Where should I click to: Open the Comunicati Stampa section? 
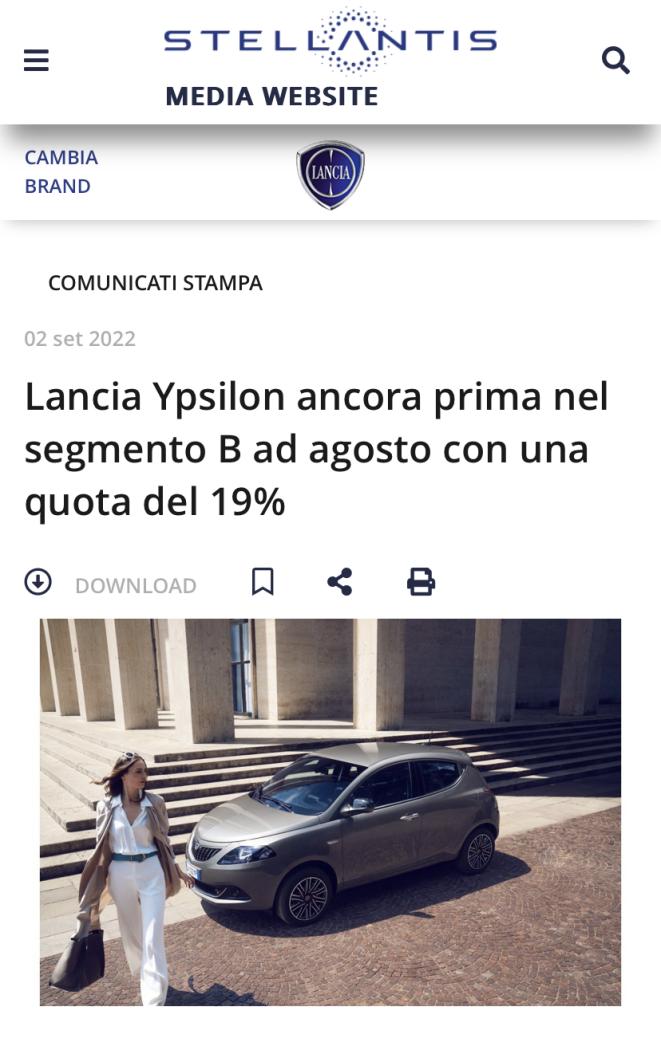click(155, 283)
